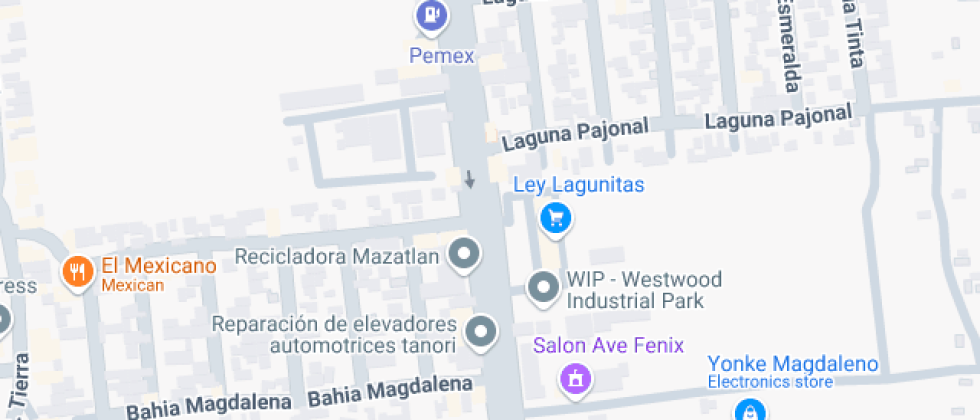Open WIP - Westwood Industrial Park marker
The image size is (980, 420).
click(544, 288)
